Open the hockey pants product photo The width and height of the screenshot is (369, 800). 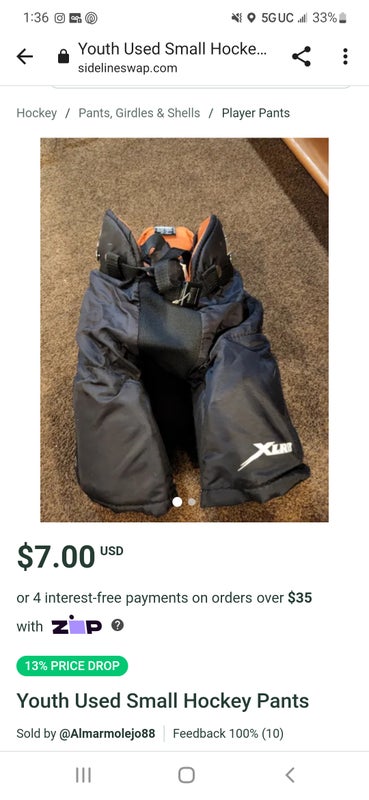(184, 330)
